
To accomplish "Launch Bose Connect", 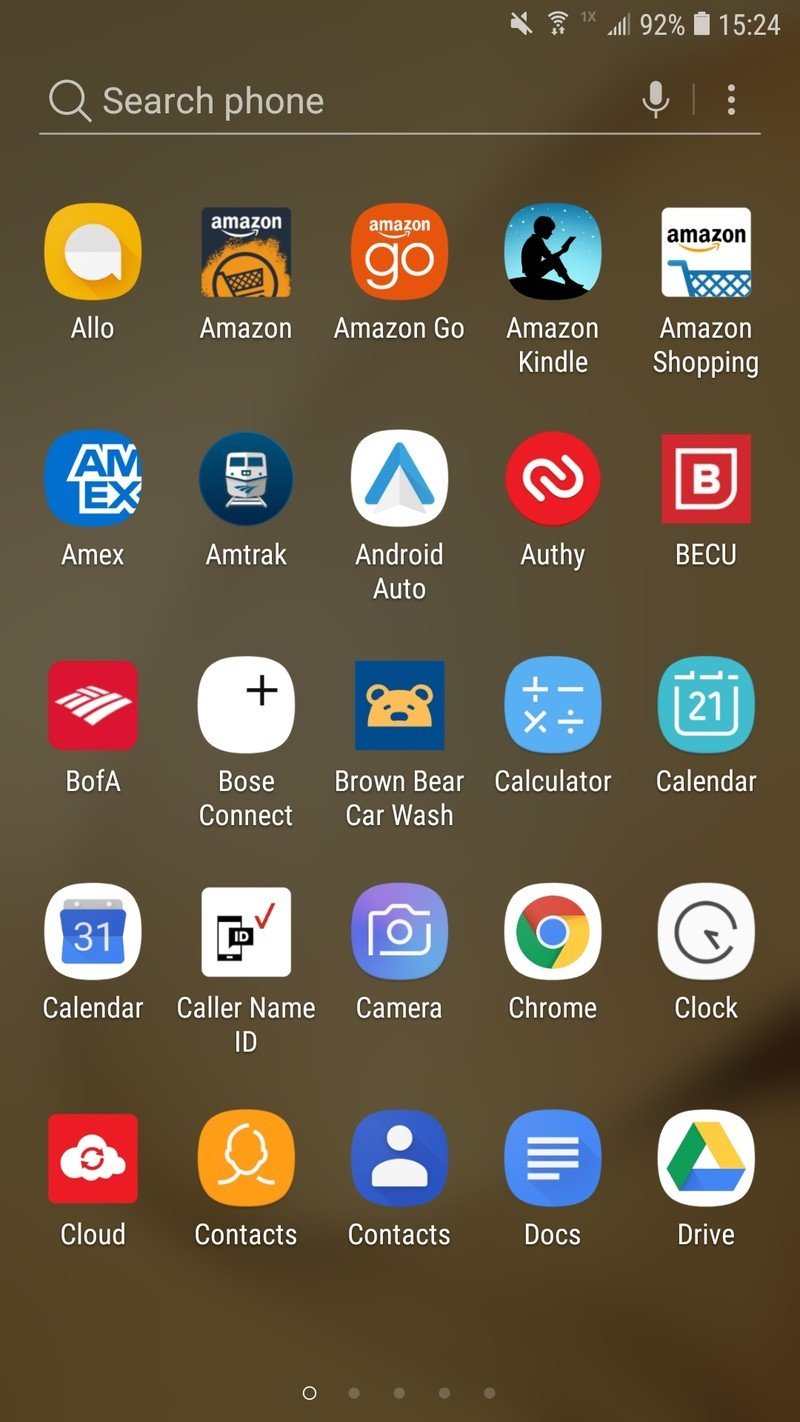I will [246, 705].
